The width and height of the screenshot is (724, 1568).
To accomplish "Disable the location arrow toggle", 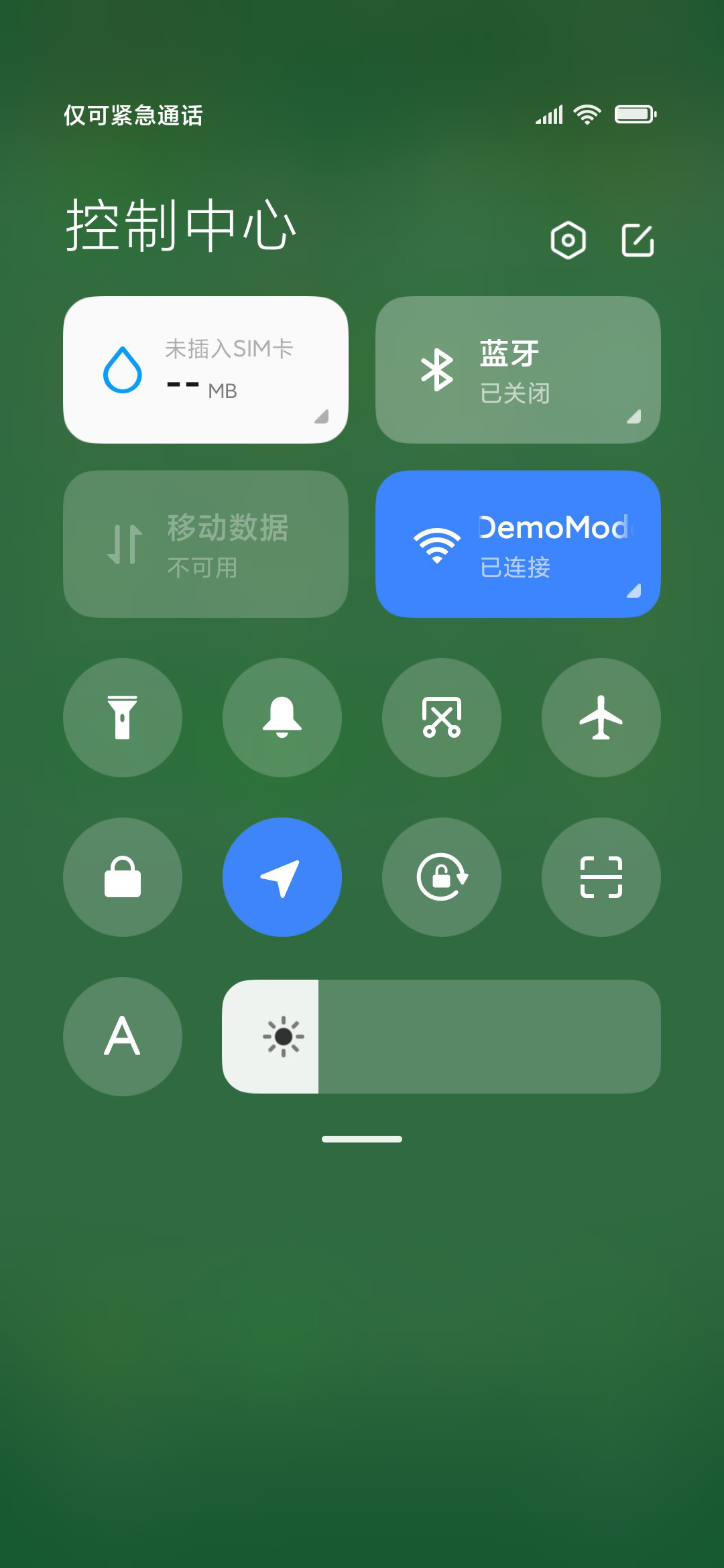I will [282, 877].
